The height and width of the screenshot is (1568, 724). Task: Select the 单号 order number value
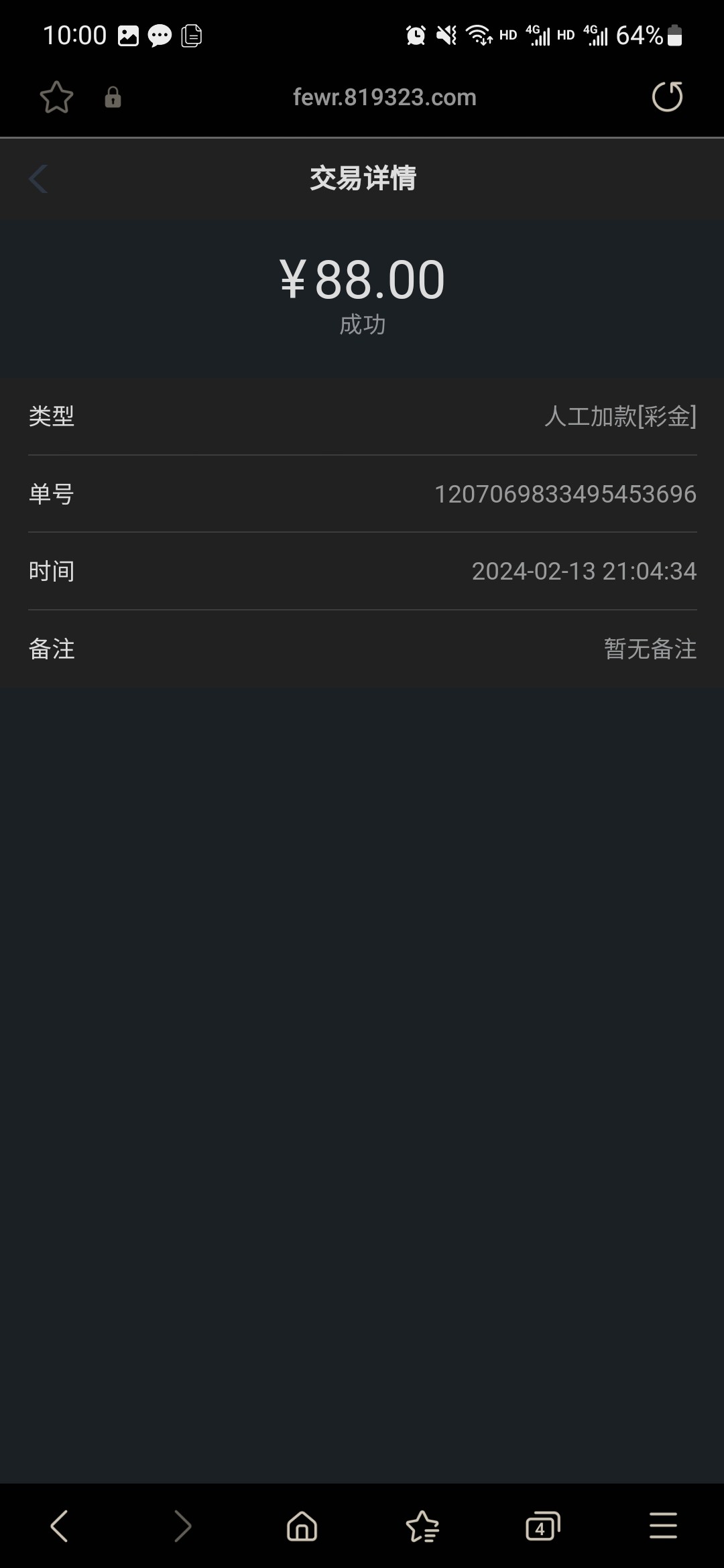(565, 494)
